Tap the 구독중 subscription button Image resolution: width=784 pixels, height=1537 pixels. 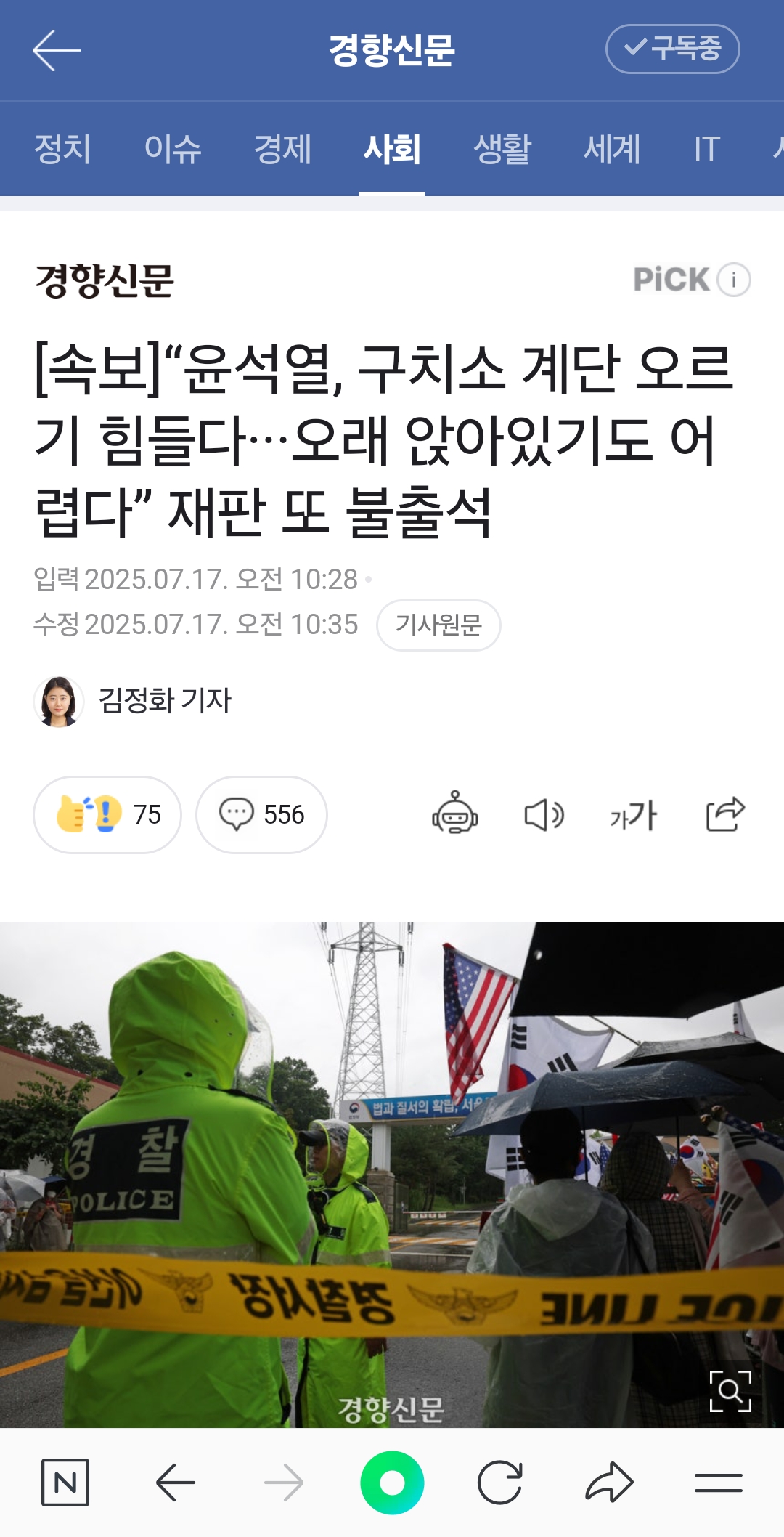672,49
